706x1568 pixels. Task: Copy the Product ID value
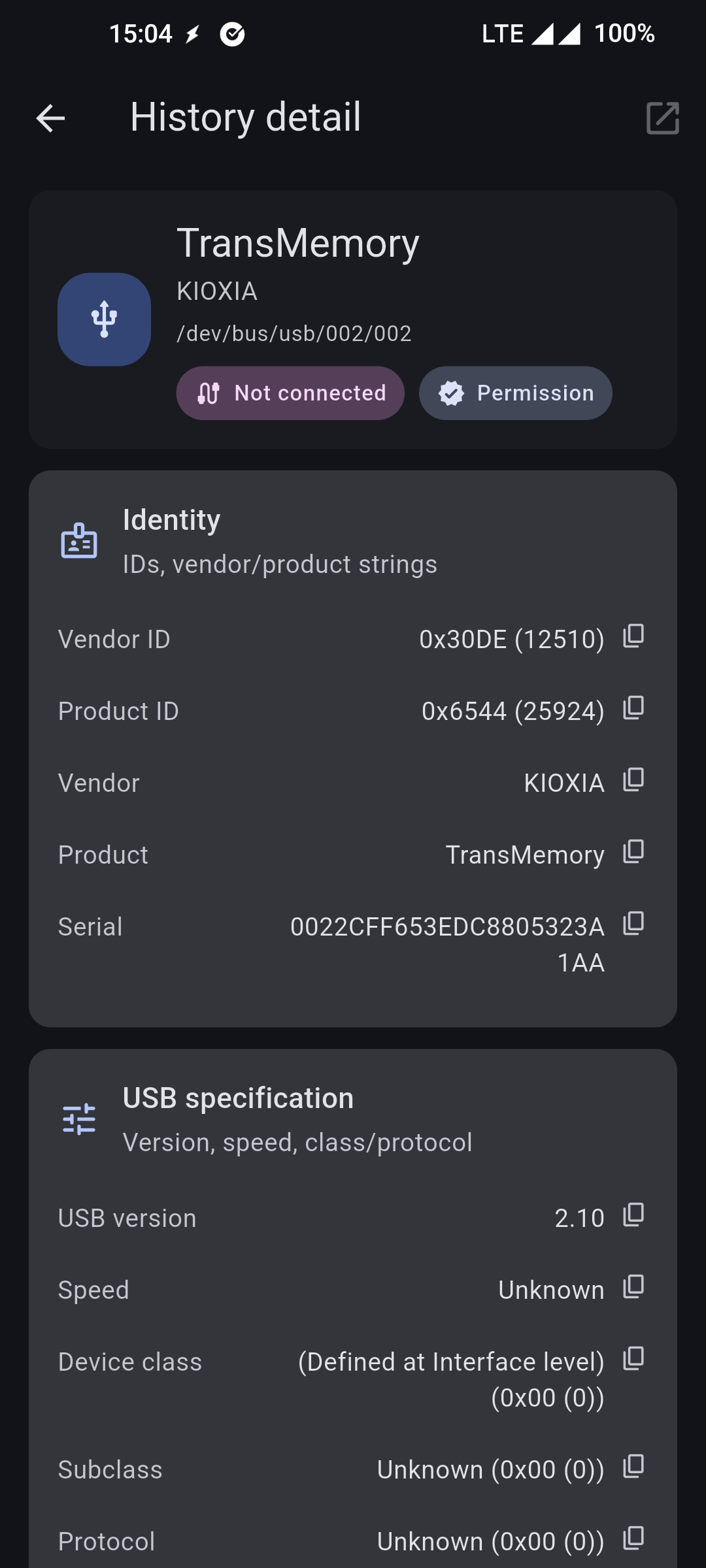click(633, 708)
